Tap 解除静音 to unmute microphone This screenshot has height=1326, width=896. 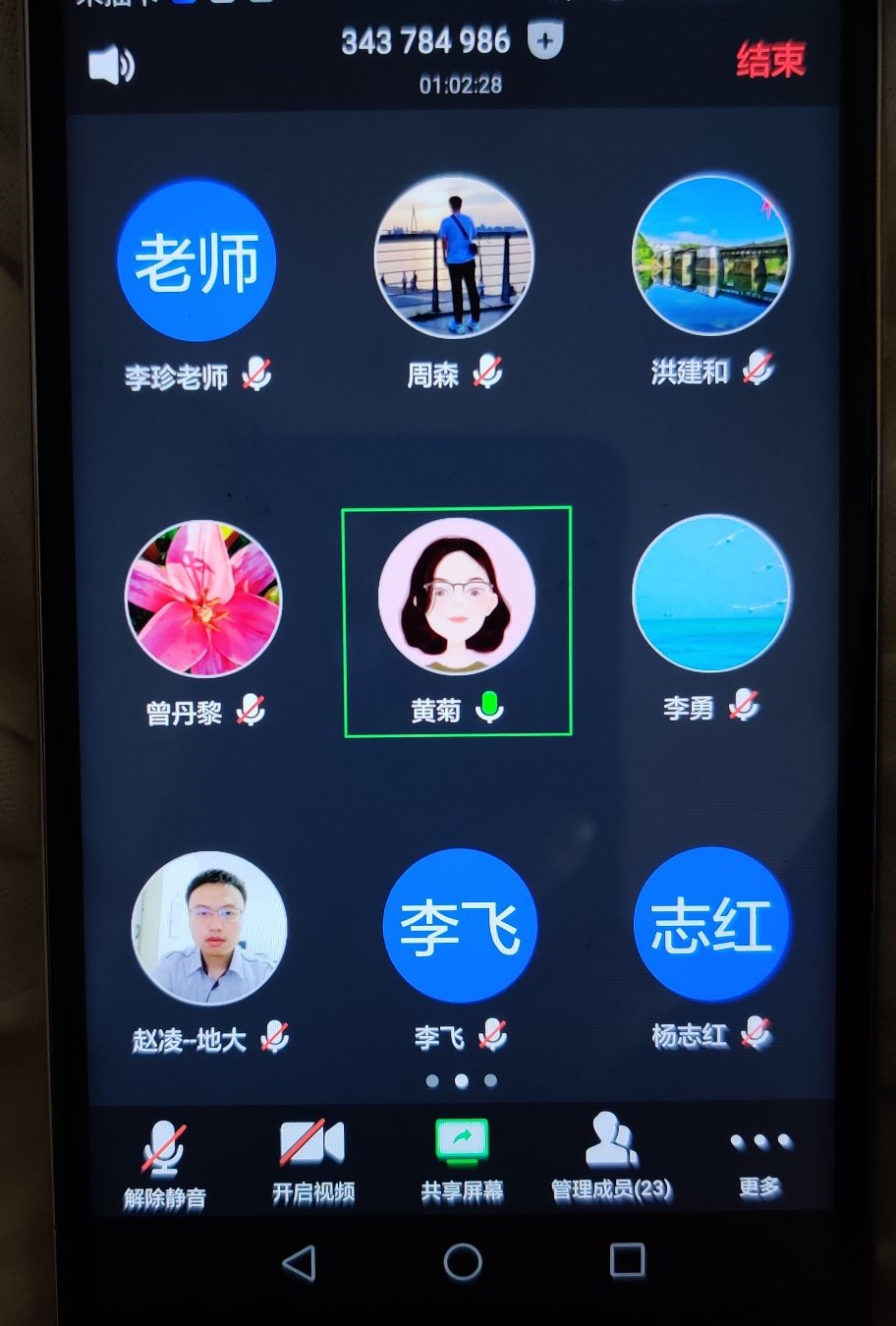point(164,1165)
